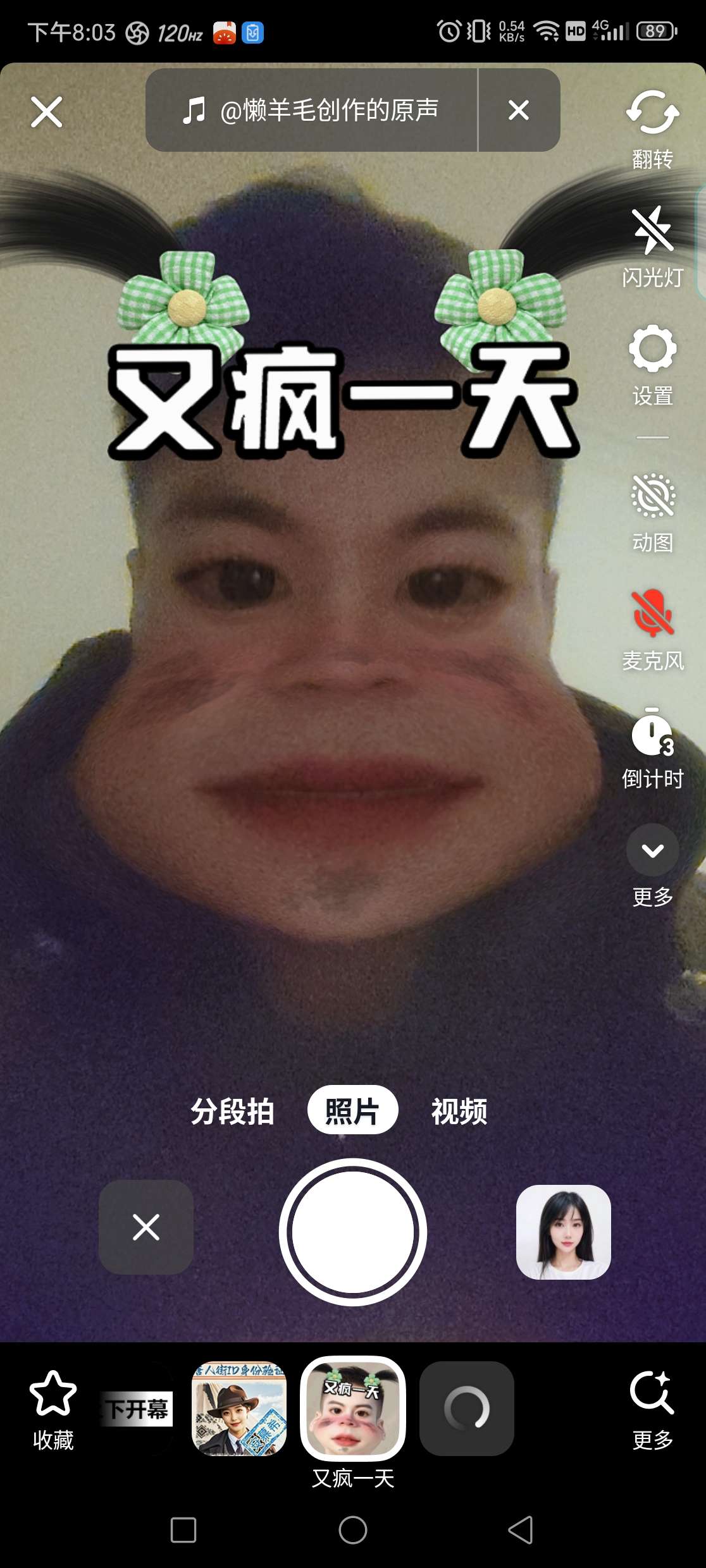
Task: Select the 照片 photo mode
Action: (x=352, y=1110)
